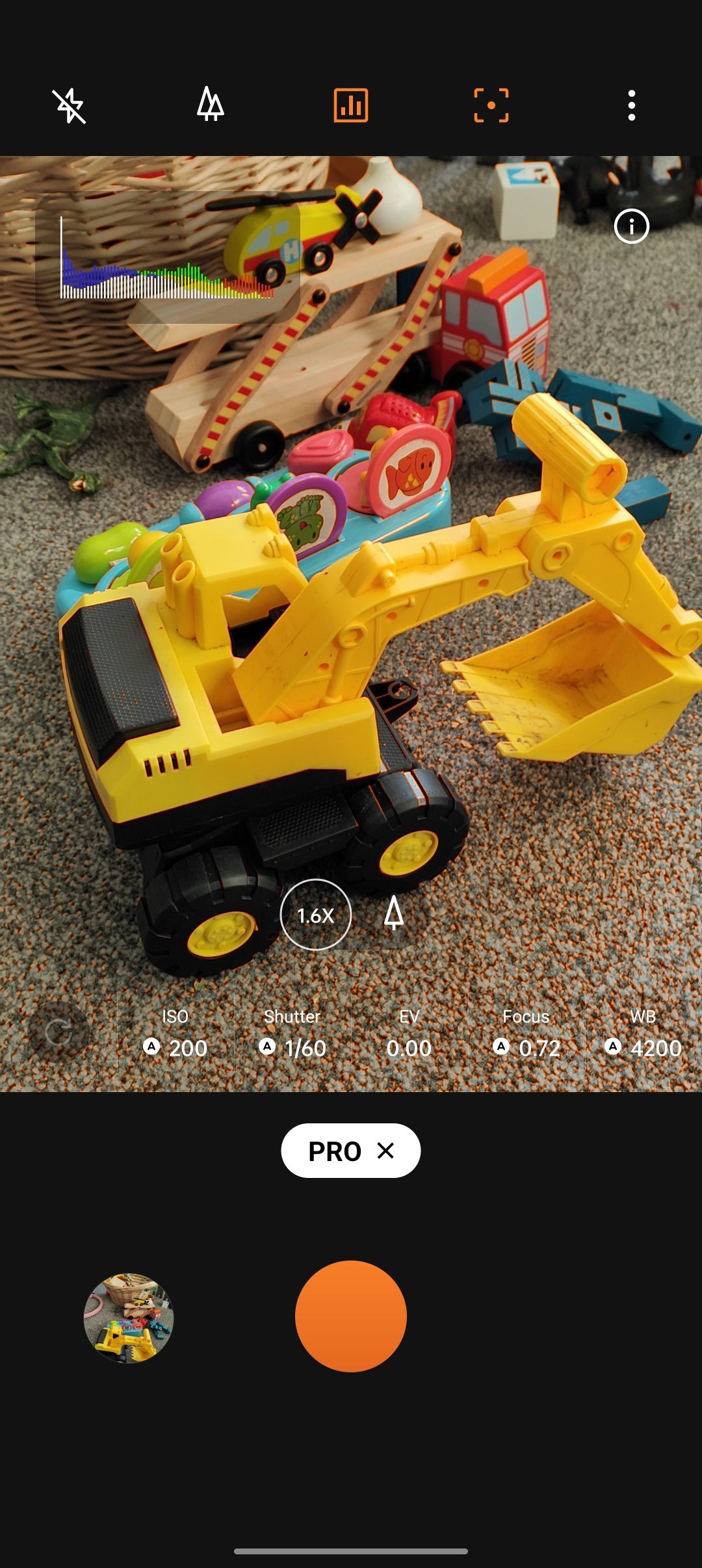Tap the double-tree lens icon in top bar

210,105
